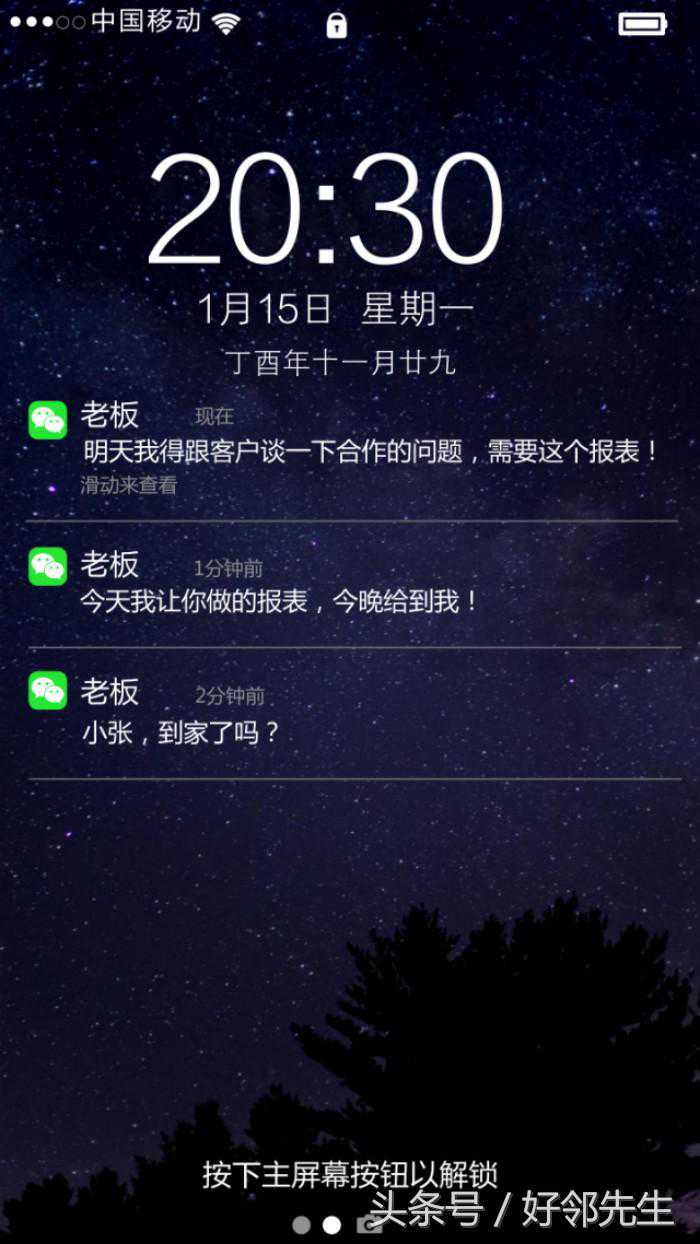
Task: Open the camera shortcut icon
Action: click(370, 1225)
